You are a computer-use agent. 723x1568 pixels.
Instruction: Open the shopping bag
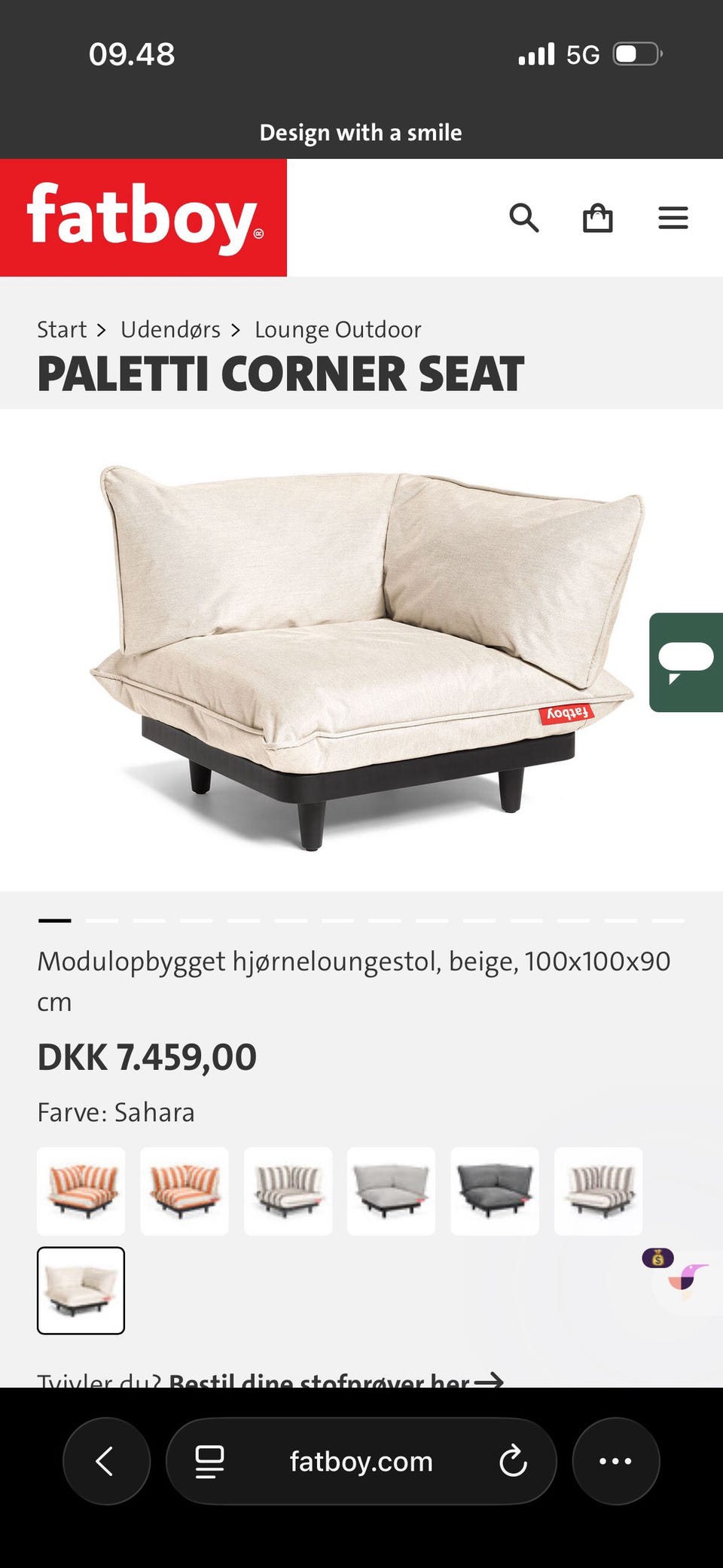click(599, 219)
